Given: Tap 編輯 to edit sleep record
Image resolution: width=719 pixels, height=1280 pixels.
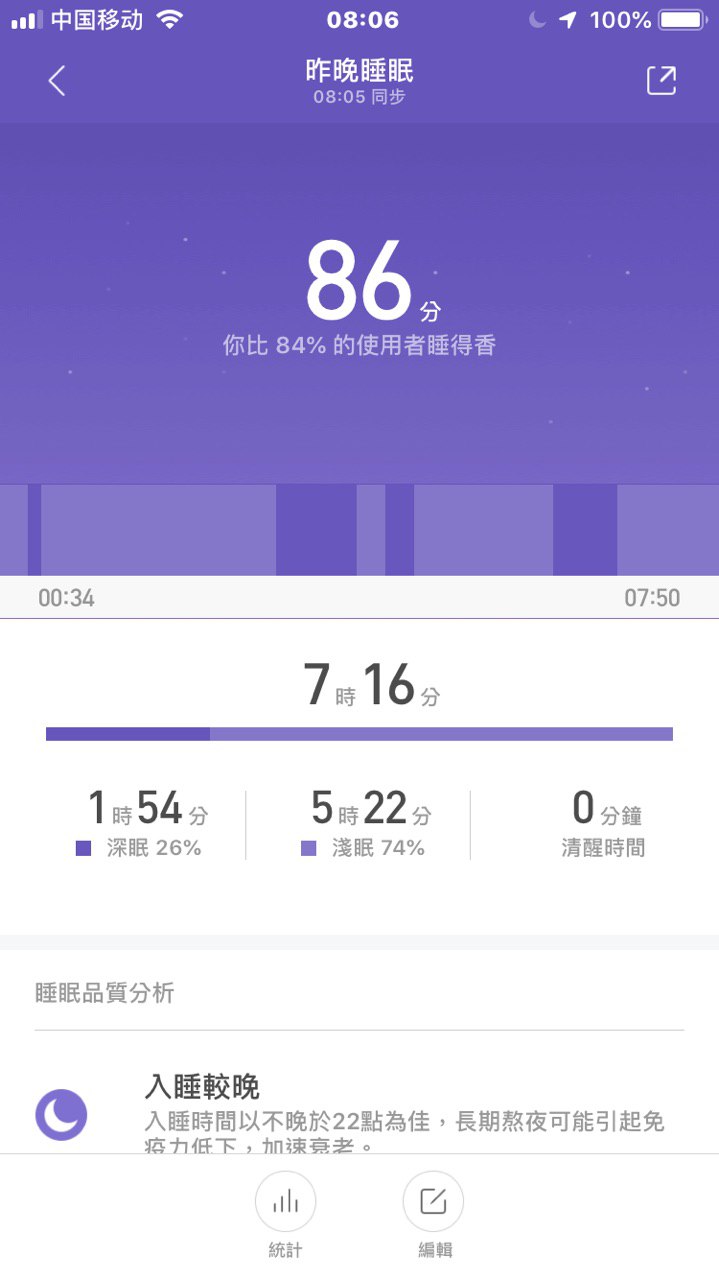Looking at the screenshot, I should (x=433, y=1201).
